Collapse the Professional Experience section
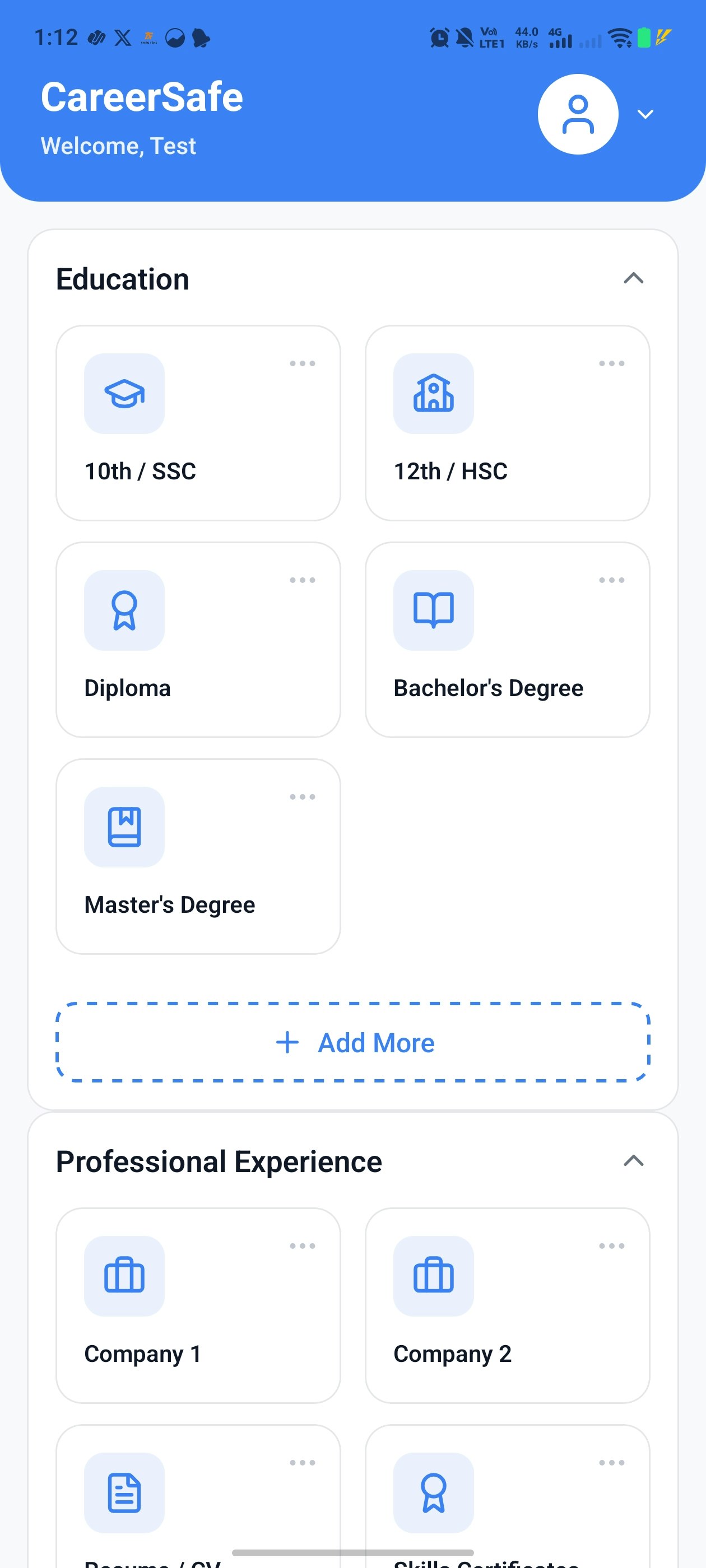Image resolution: width=706 pixels, height=1568 pixels. click(x=634, y=1161)
